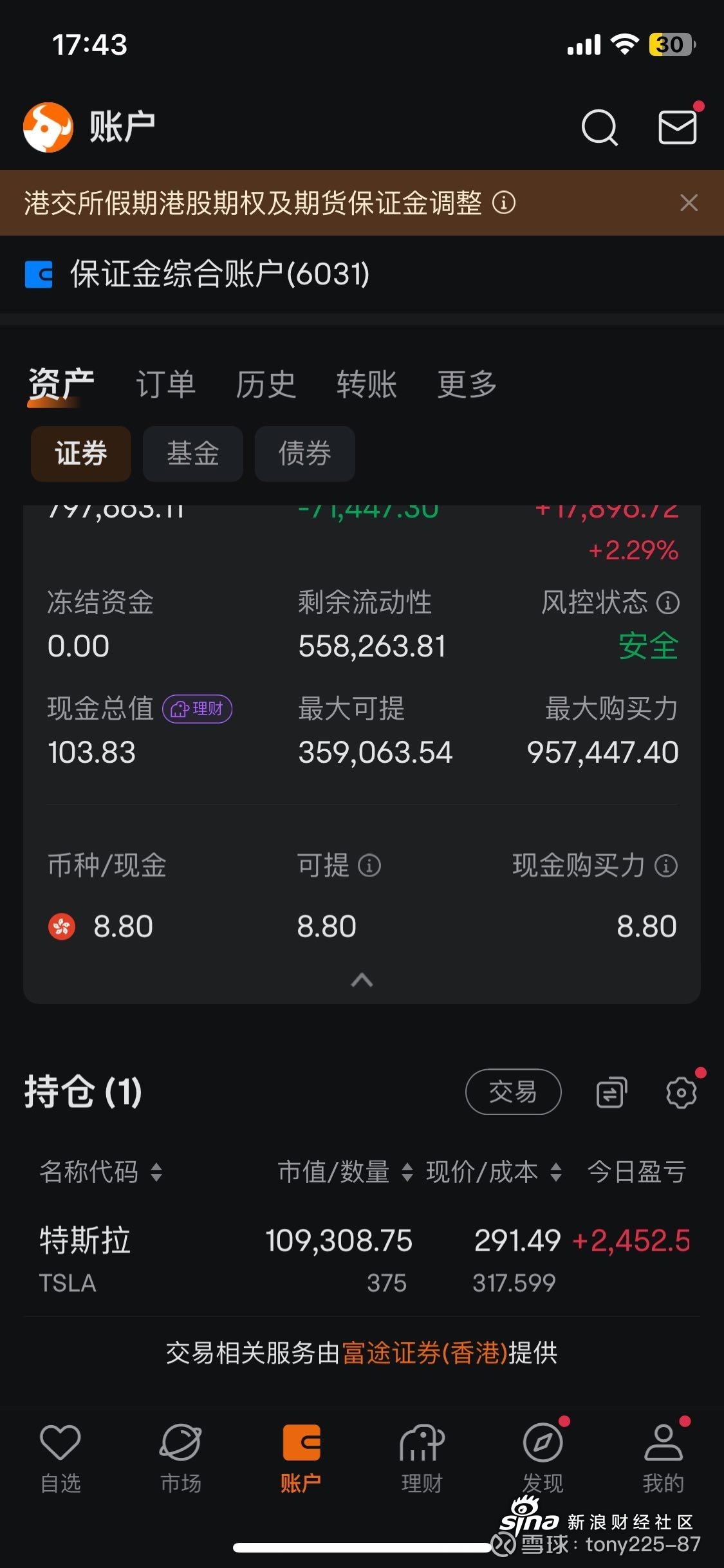Open the 富途证券(香港) link
Image resolution: width=724 pixels, height=1568 pixels.
425,1353
